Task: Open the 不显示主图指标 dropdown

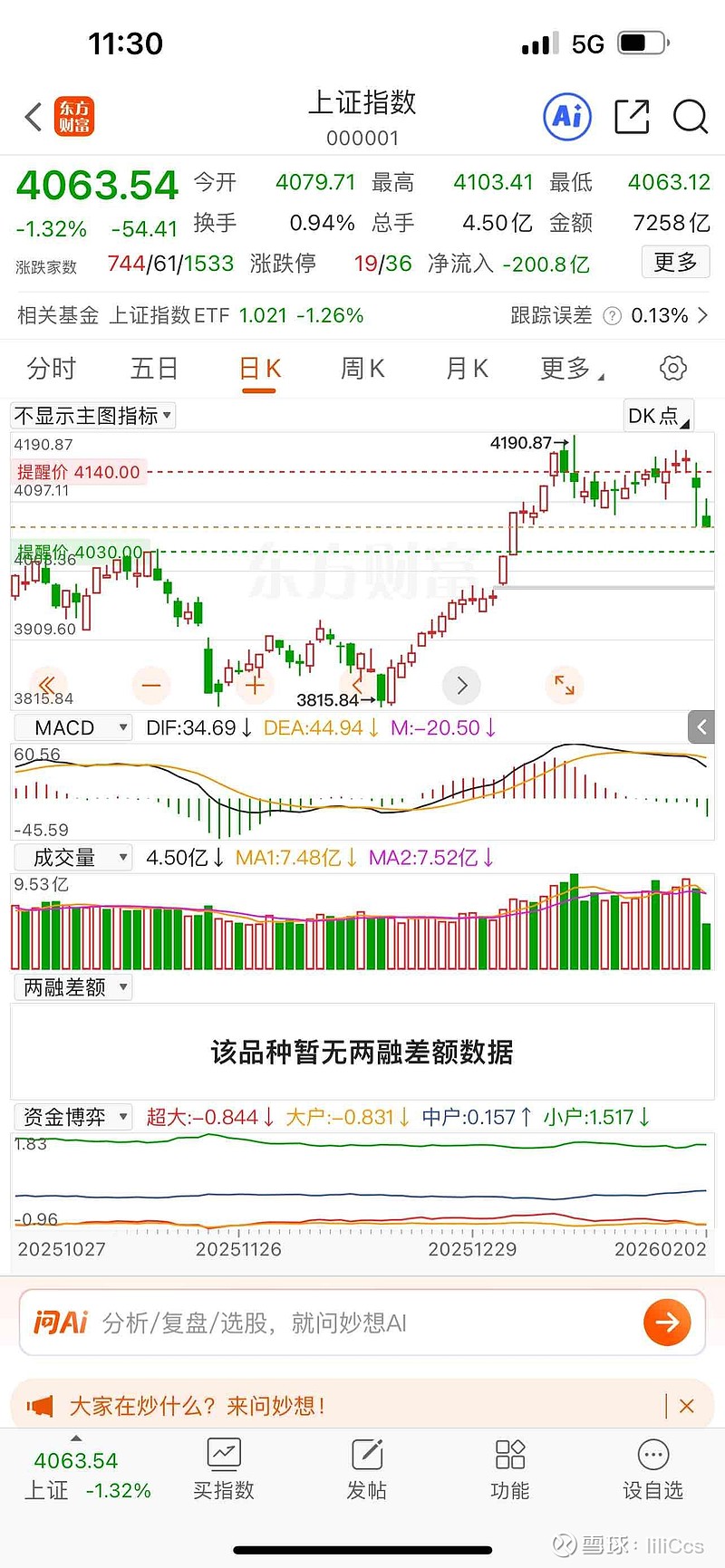Action: pos(92,415)
